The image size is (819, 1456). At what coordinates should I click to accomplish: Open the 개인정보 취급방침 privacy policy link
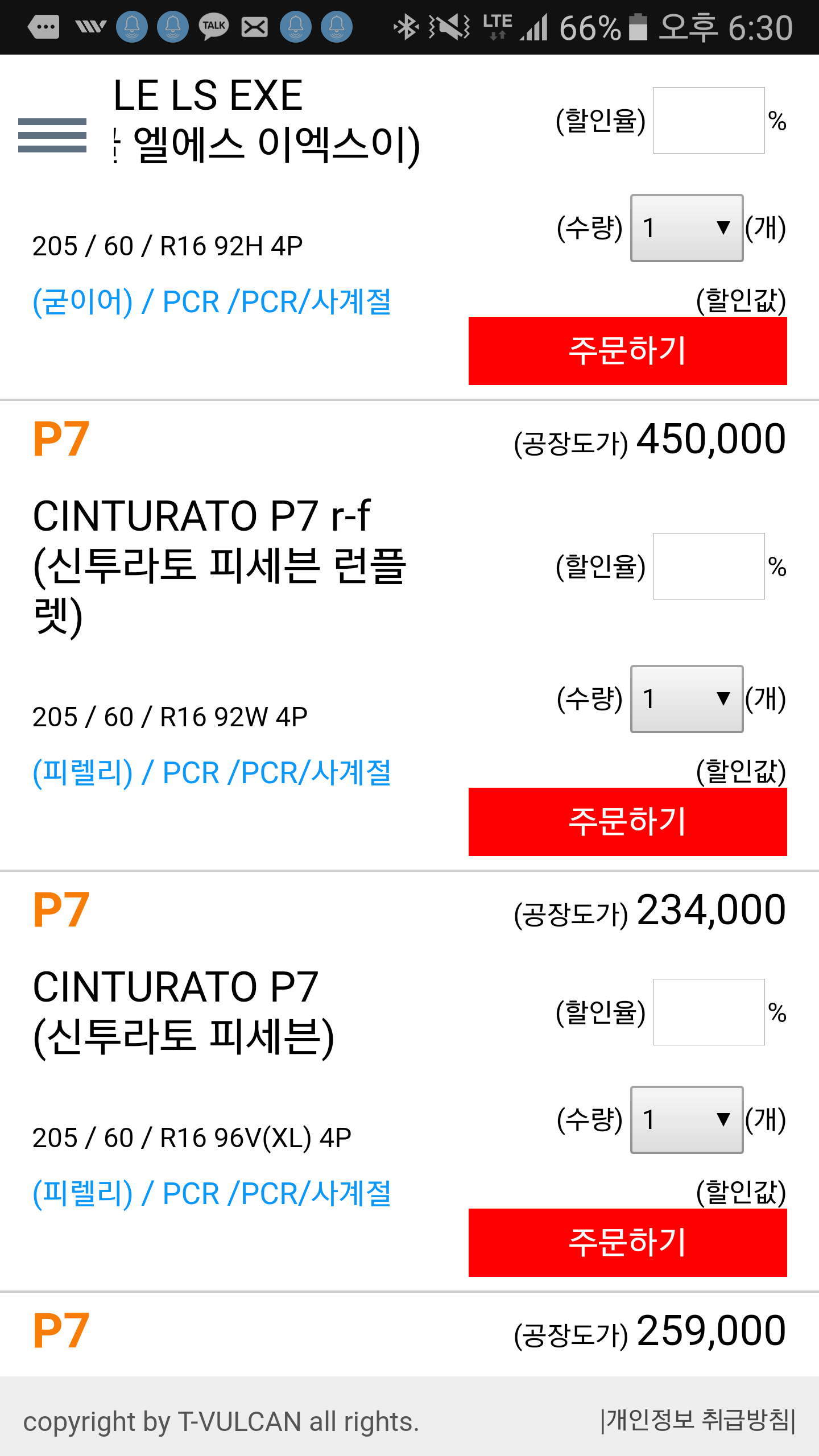click(x=698, y=1420)
